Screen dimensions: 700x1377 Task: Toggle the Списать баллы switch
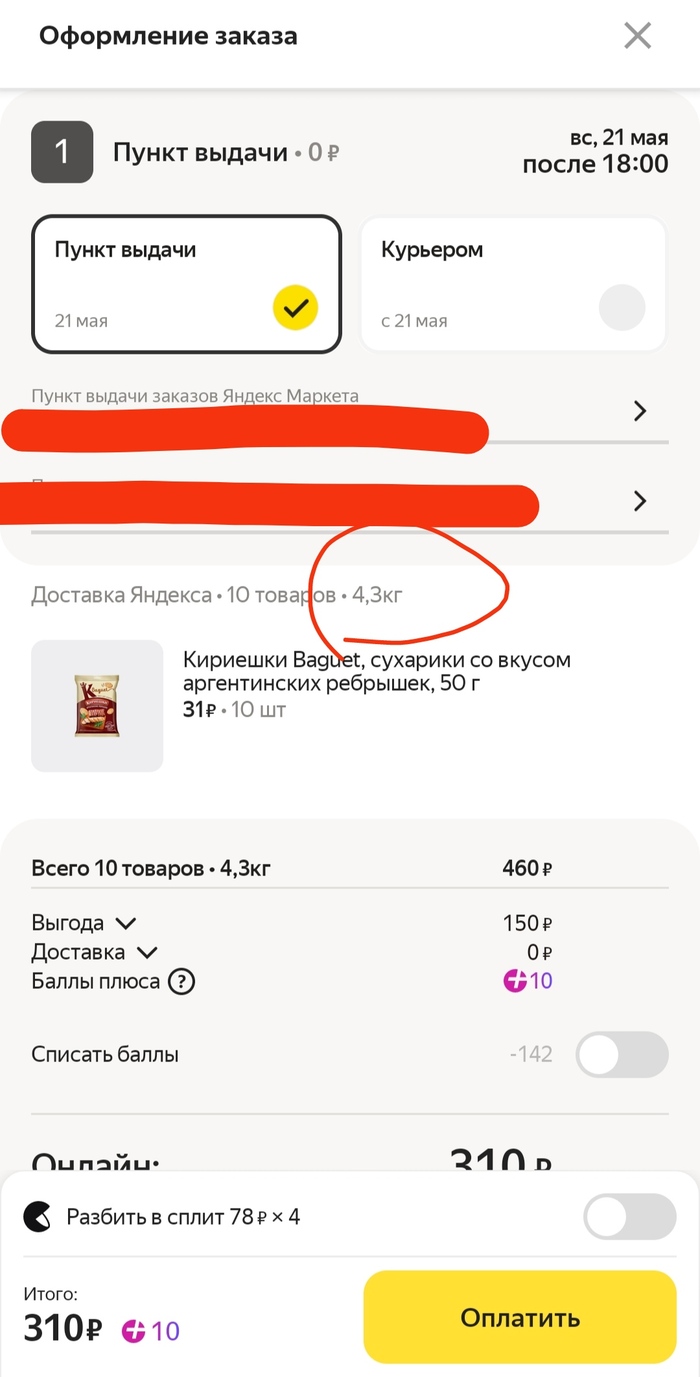pos(621,1054)
